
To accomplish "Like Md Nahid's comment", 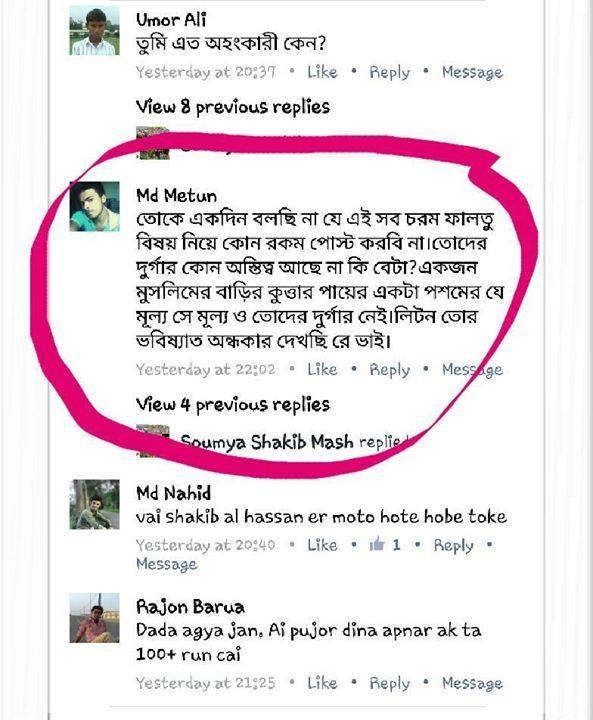I will [x=322, y=545].
